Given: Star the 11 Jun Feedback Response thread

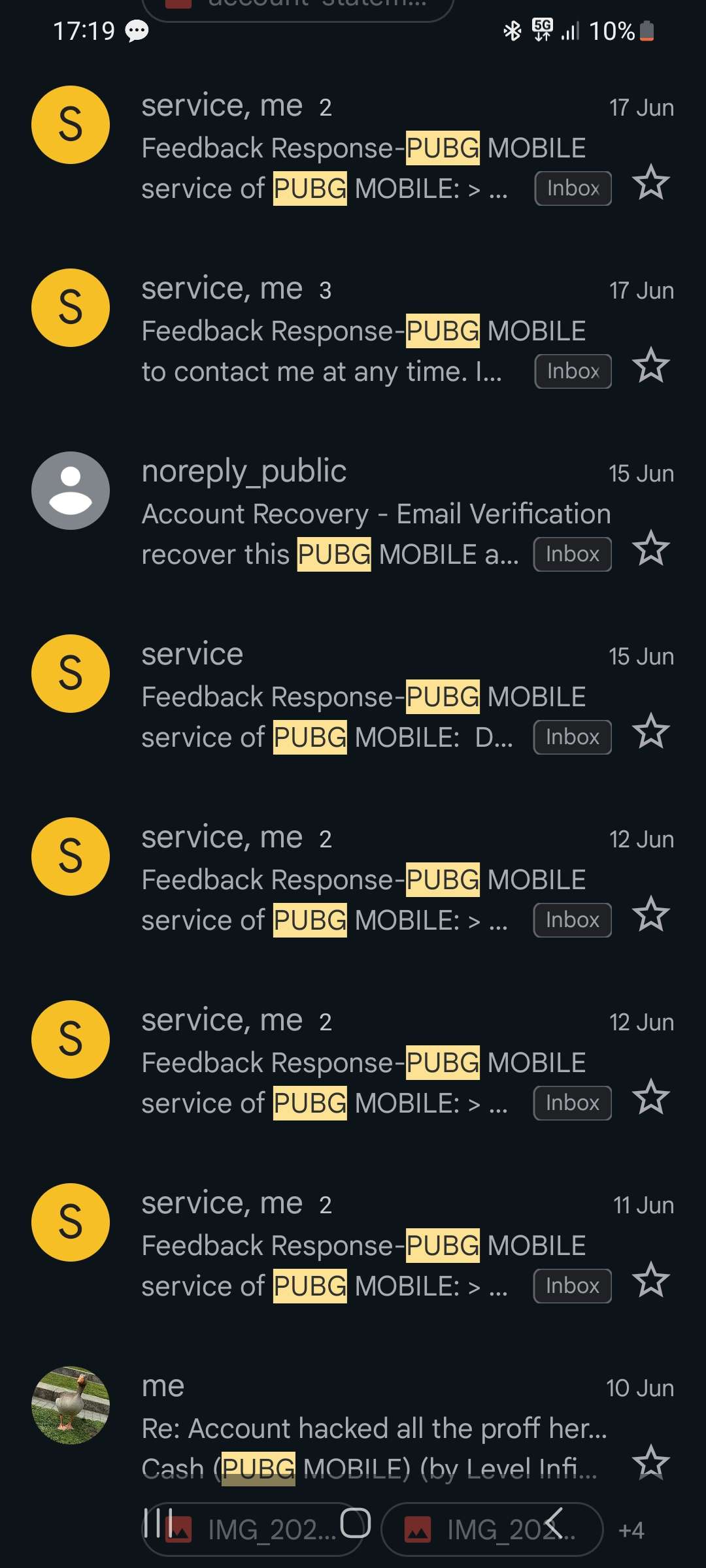Looking at the screenshot, I should 651,1280.
